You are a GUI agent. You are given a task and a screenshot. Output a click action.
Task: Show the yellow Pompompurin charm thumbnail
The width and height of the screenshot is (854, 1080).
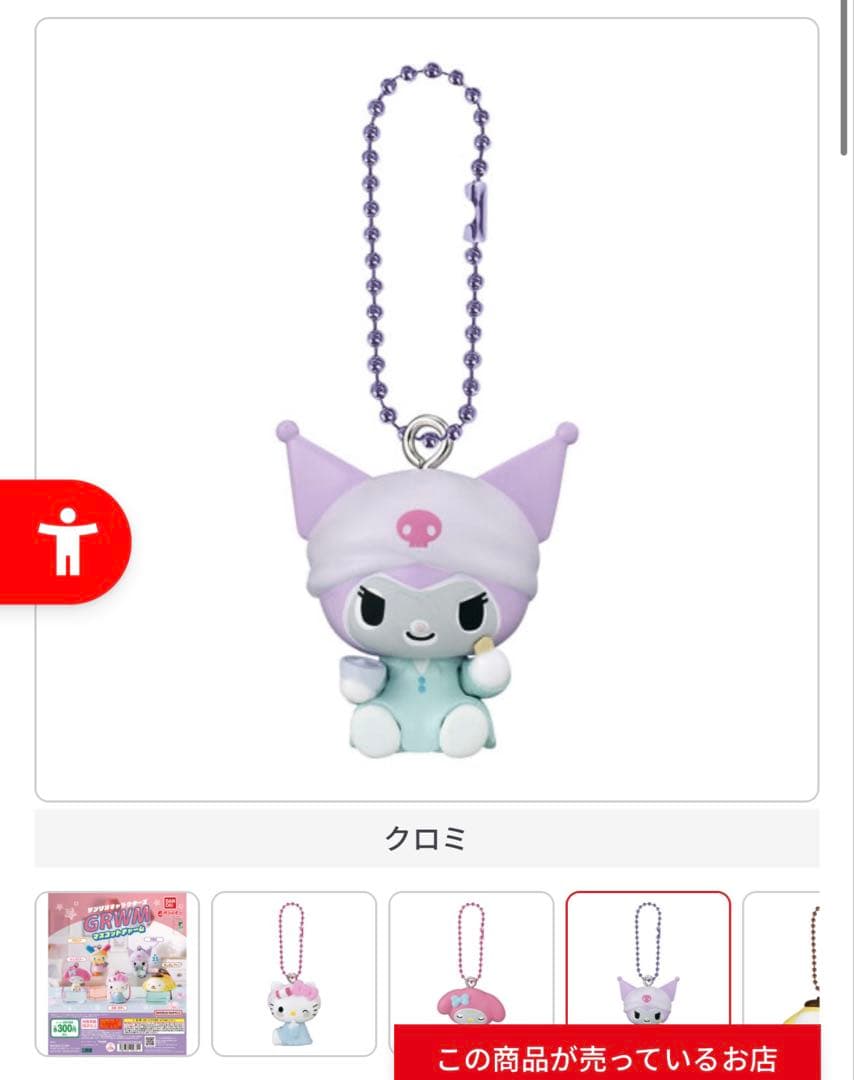(781, 957)
